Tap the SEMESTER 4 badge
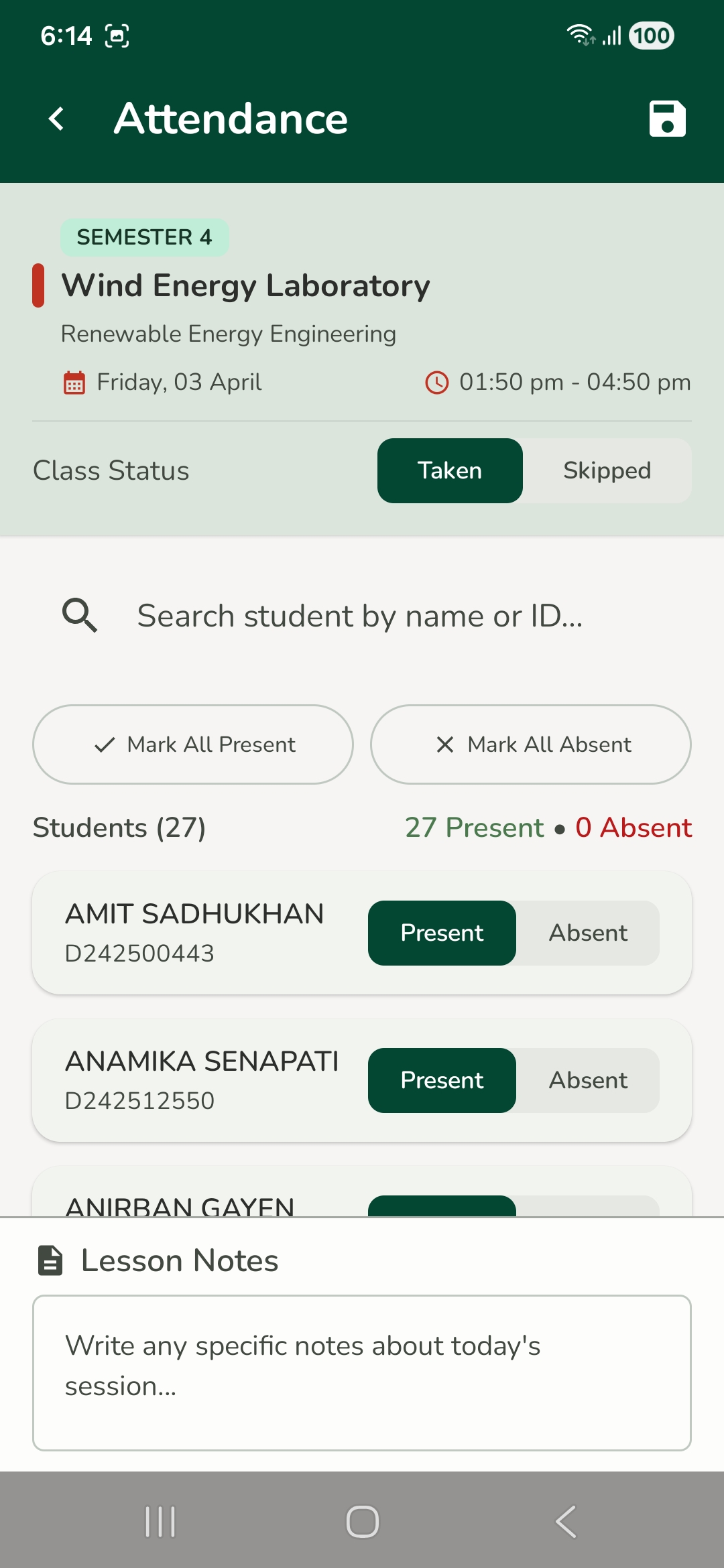 (144, 237)
